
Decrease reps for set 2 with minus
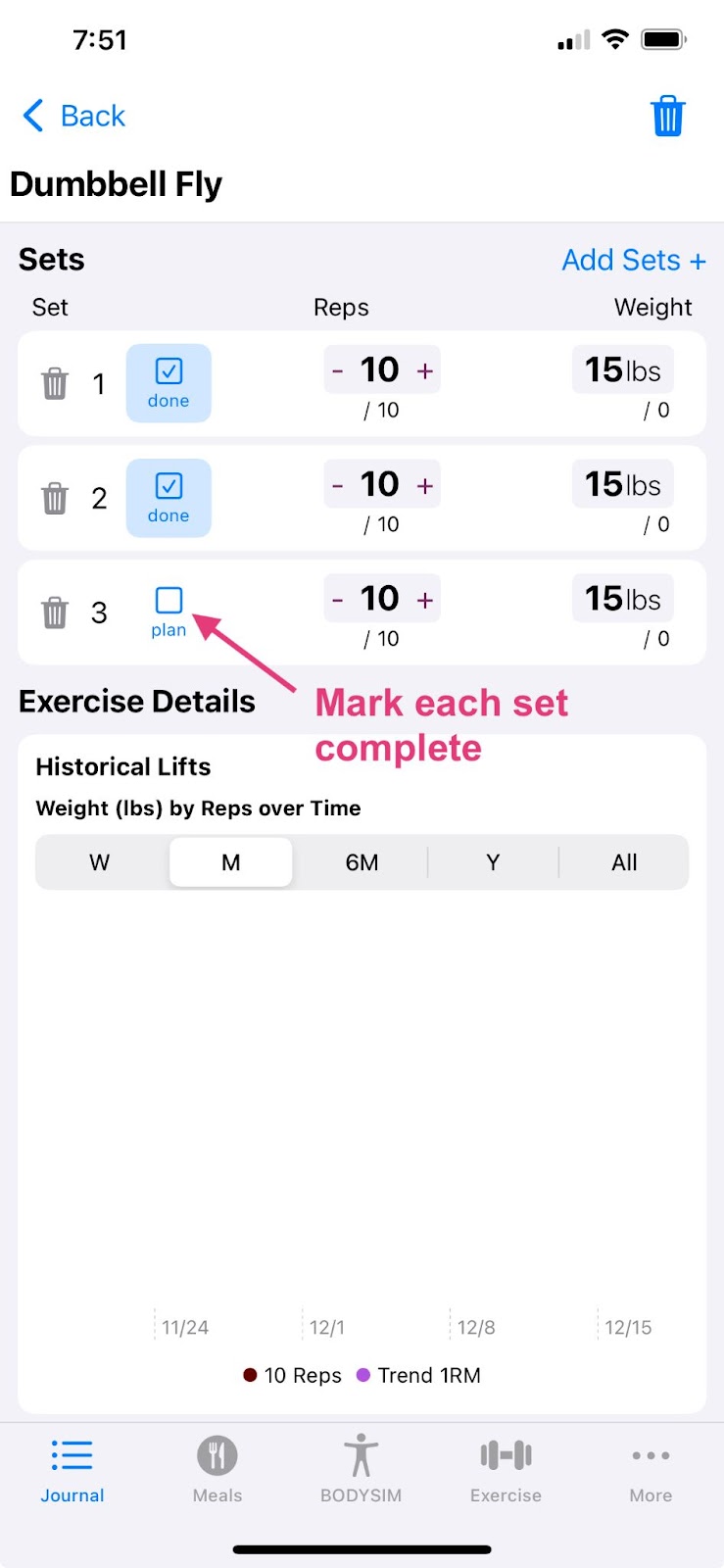[x=338, y=485]
